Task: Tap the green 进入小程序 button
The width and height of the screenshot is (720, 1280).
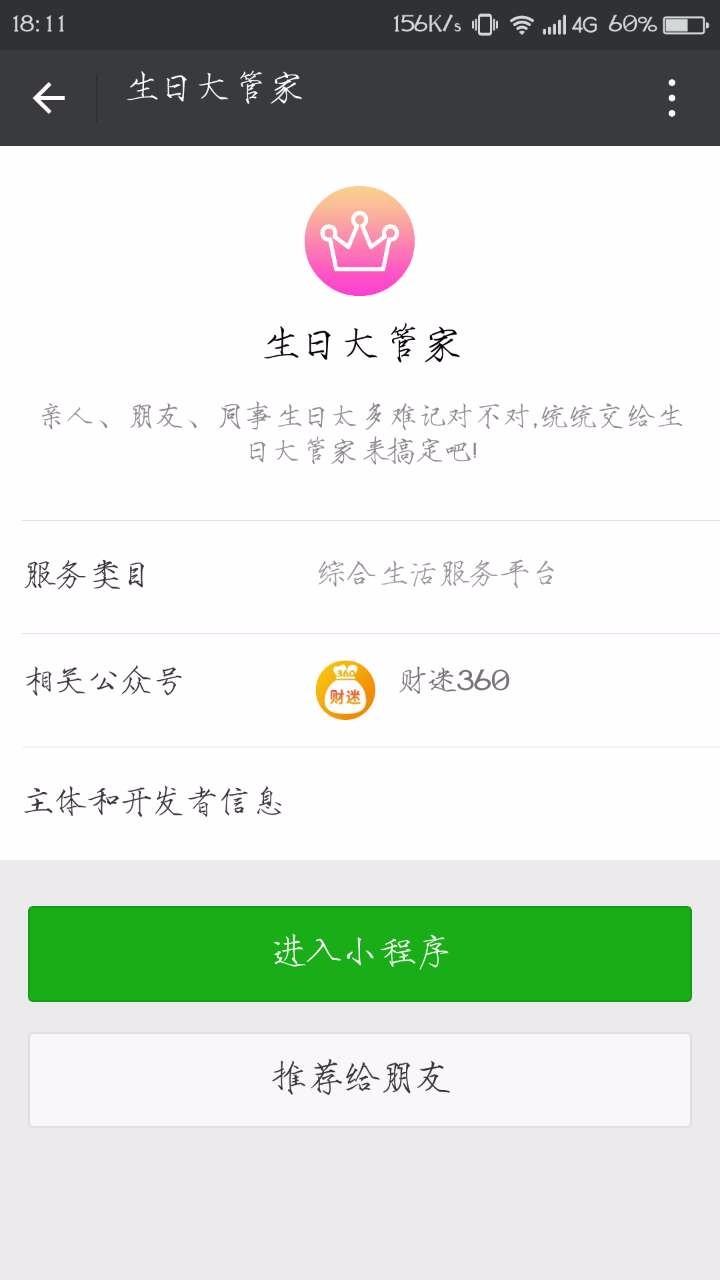Action: tap(360, 953)
